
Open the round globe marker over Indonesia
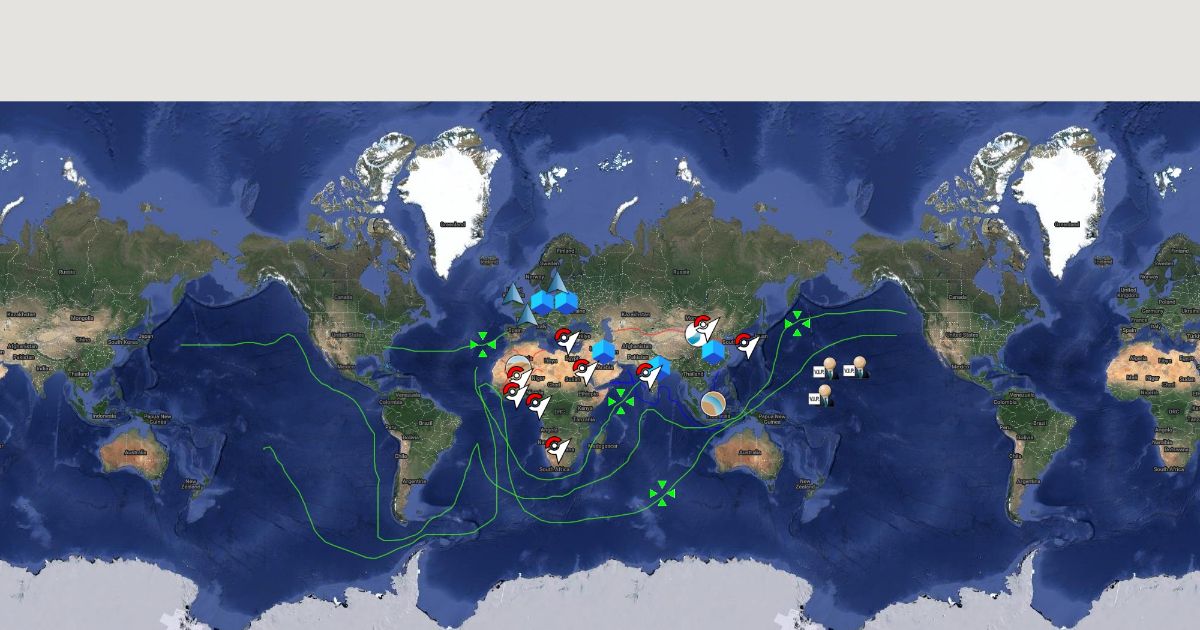tap(714, 404)
